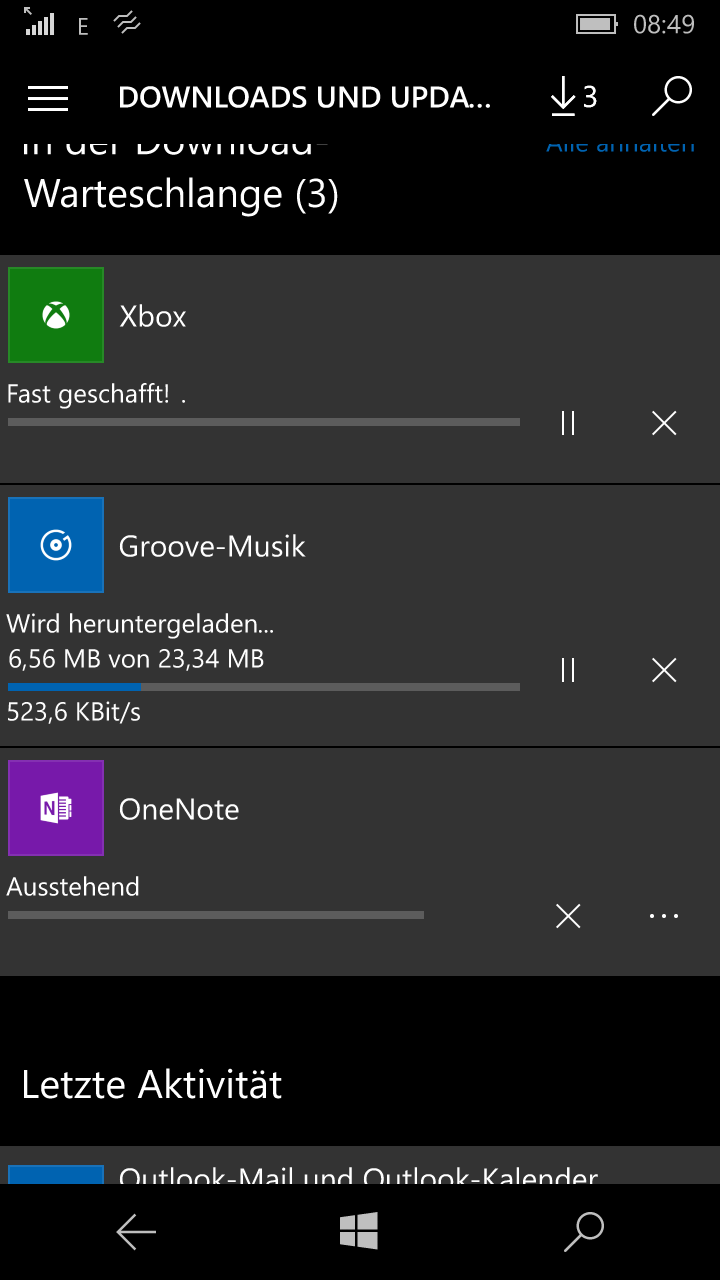720x1280 pixels.
Task: Tap the 'Alle anhalten' link
Action: coord(620,146)
